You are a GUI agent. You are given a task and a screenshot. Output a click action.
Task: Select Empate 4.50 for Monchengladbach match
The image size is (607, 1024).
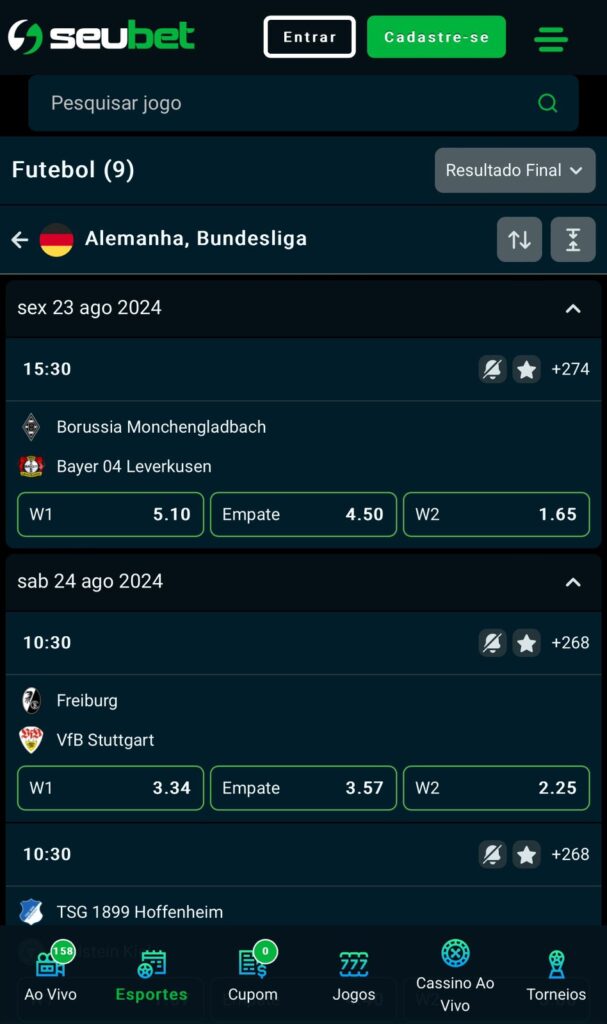pos(303,515)
